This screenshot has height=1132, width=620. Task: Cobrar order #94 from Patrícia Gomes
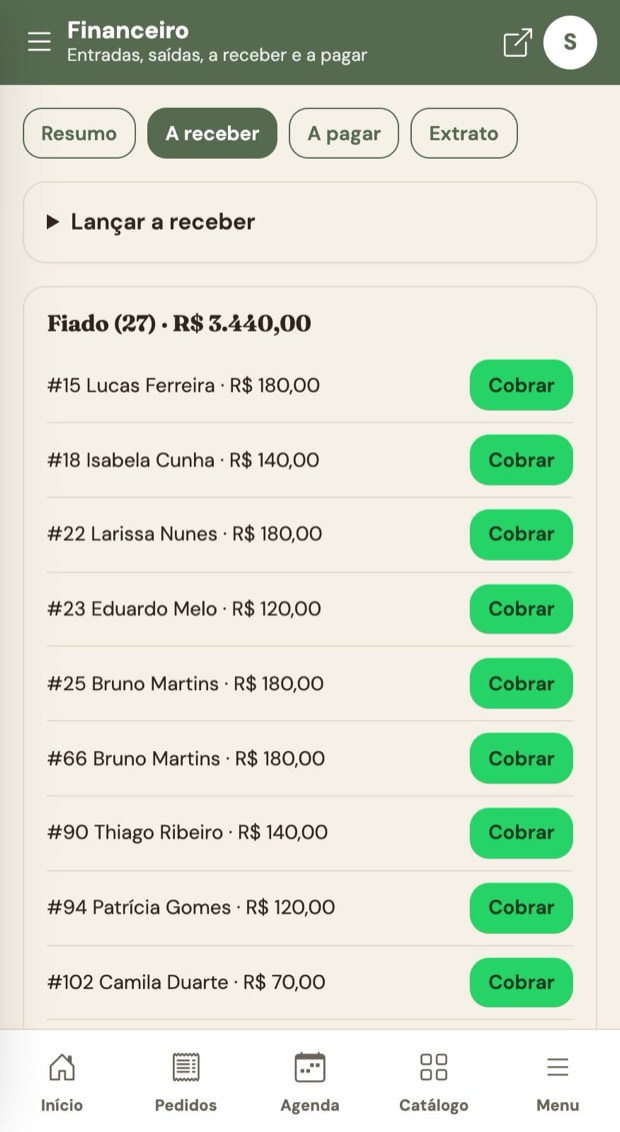click(x=521, y=907)
